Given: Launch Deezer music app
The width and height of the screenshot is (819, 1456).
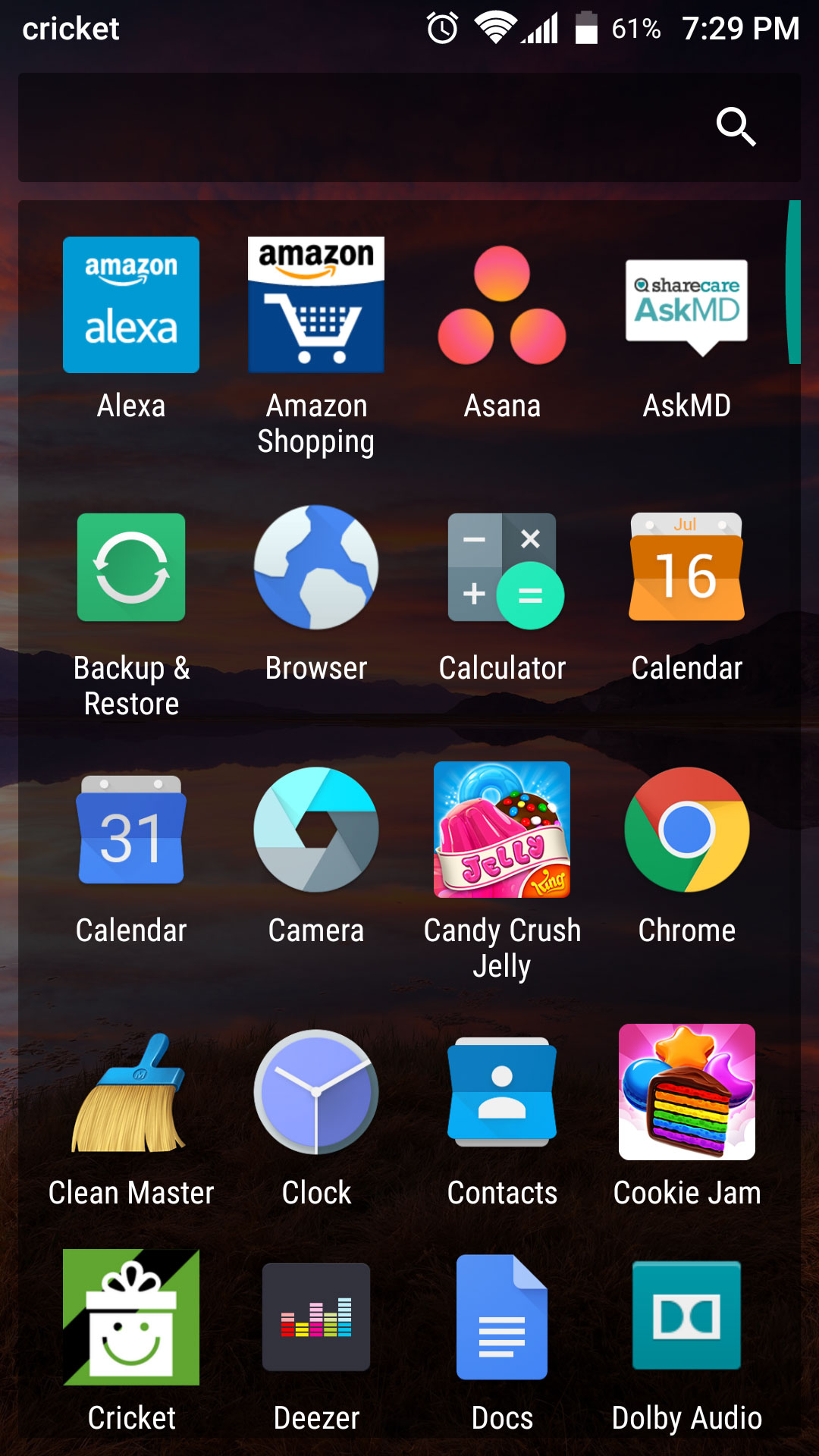Looking at the screenshot, I should (316, 1317).
